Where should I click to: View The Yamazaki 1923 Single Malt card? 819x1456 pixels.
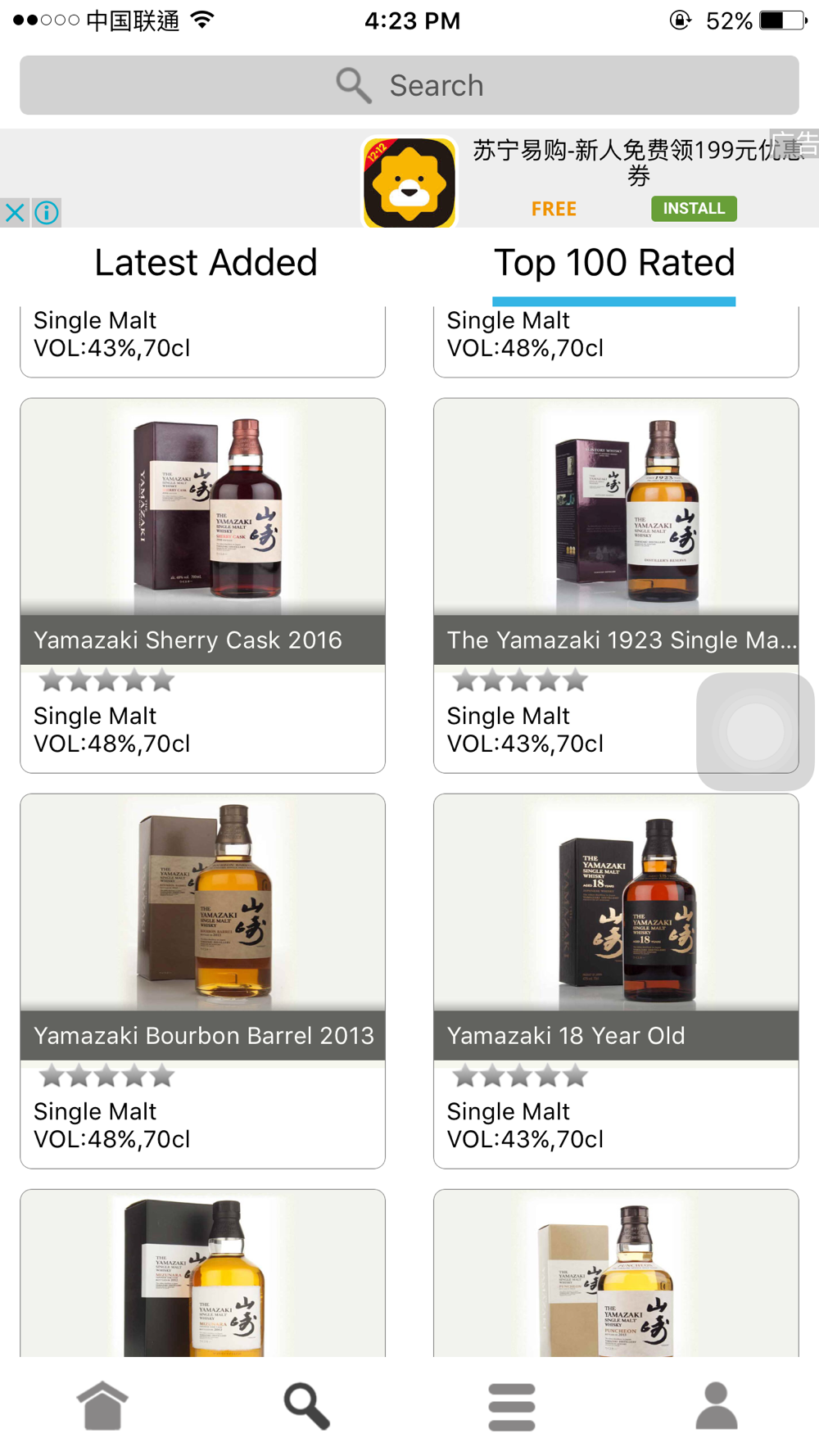573,573
